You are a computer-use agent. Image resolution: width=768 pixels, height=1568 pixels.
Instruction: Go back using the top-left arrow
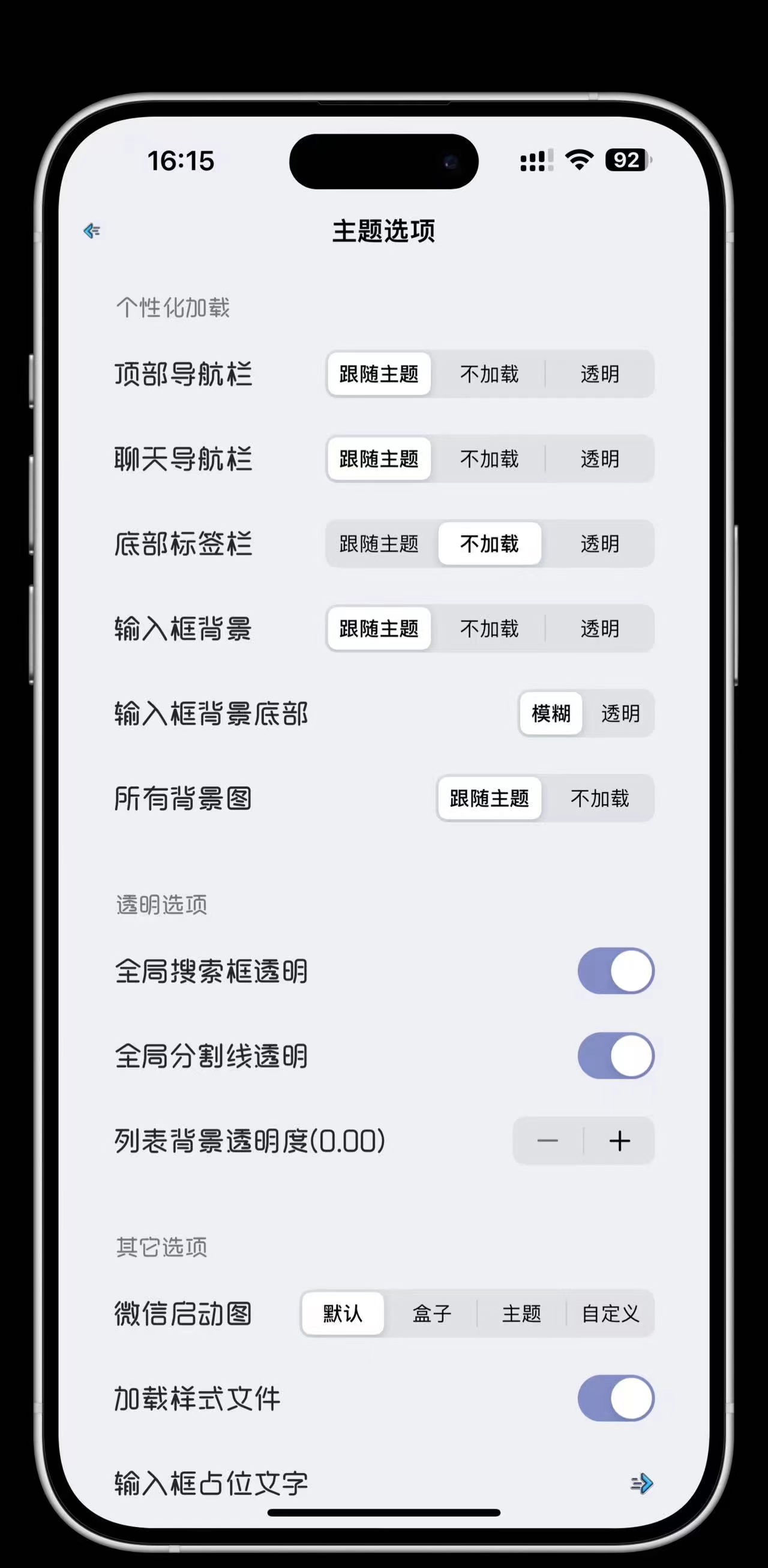92,231
